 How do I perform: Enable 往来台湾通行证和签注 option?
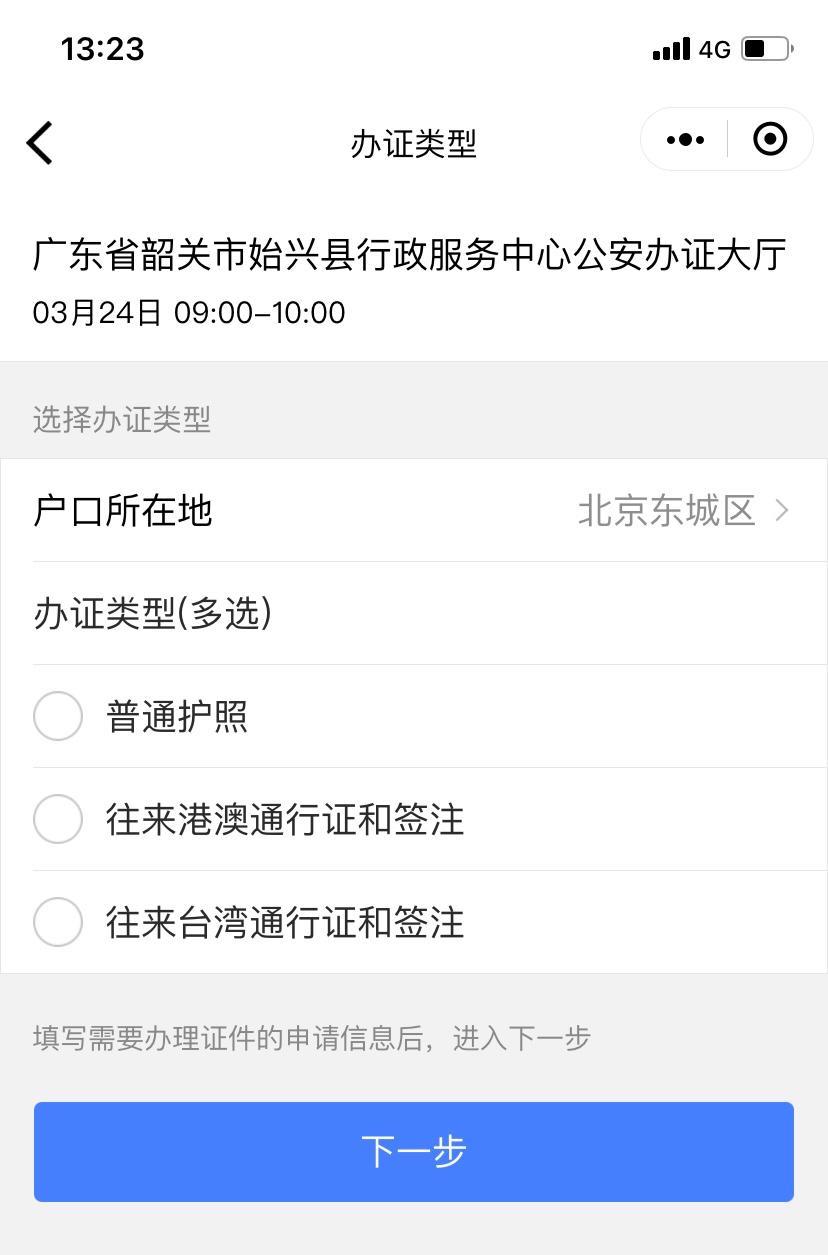click(x=58, y=922)
